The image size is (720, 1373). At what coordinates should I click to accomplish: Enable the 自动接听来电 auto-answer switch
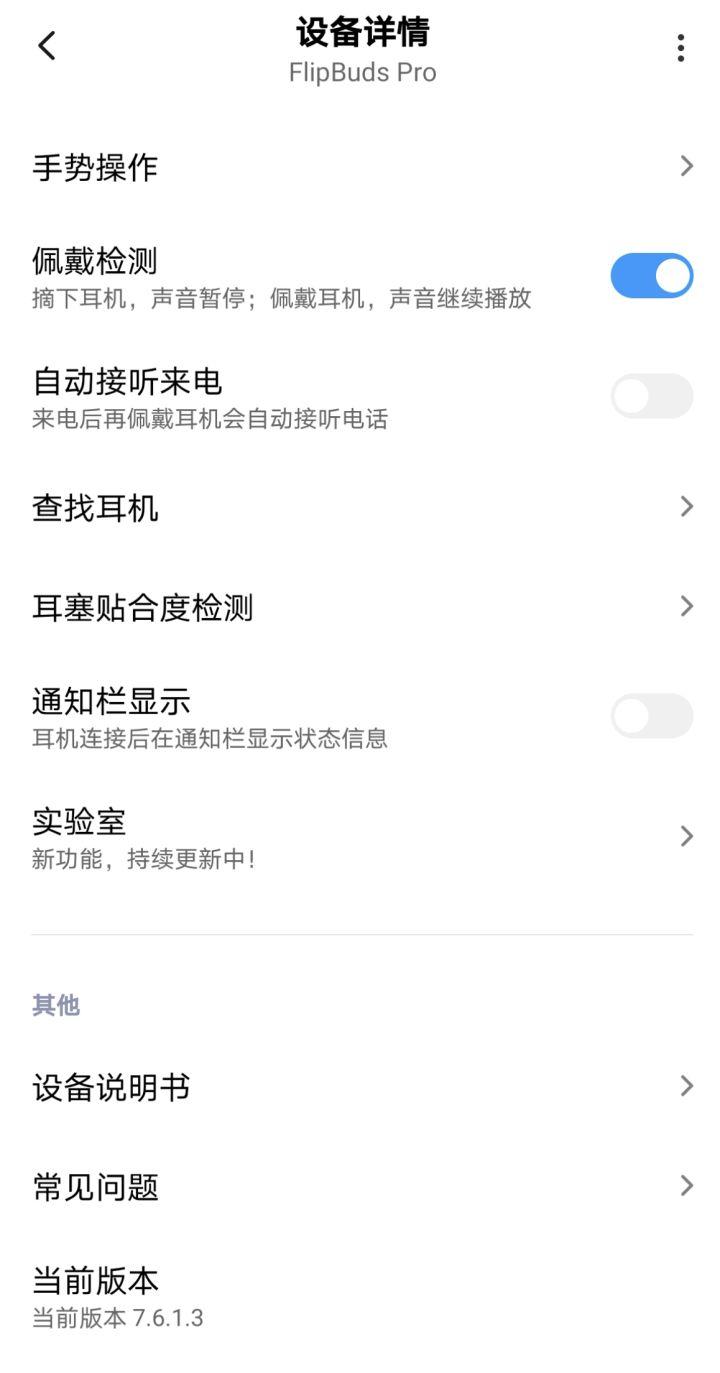tap(651, 396)
